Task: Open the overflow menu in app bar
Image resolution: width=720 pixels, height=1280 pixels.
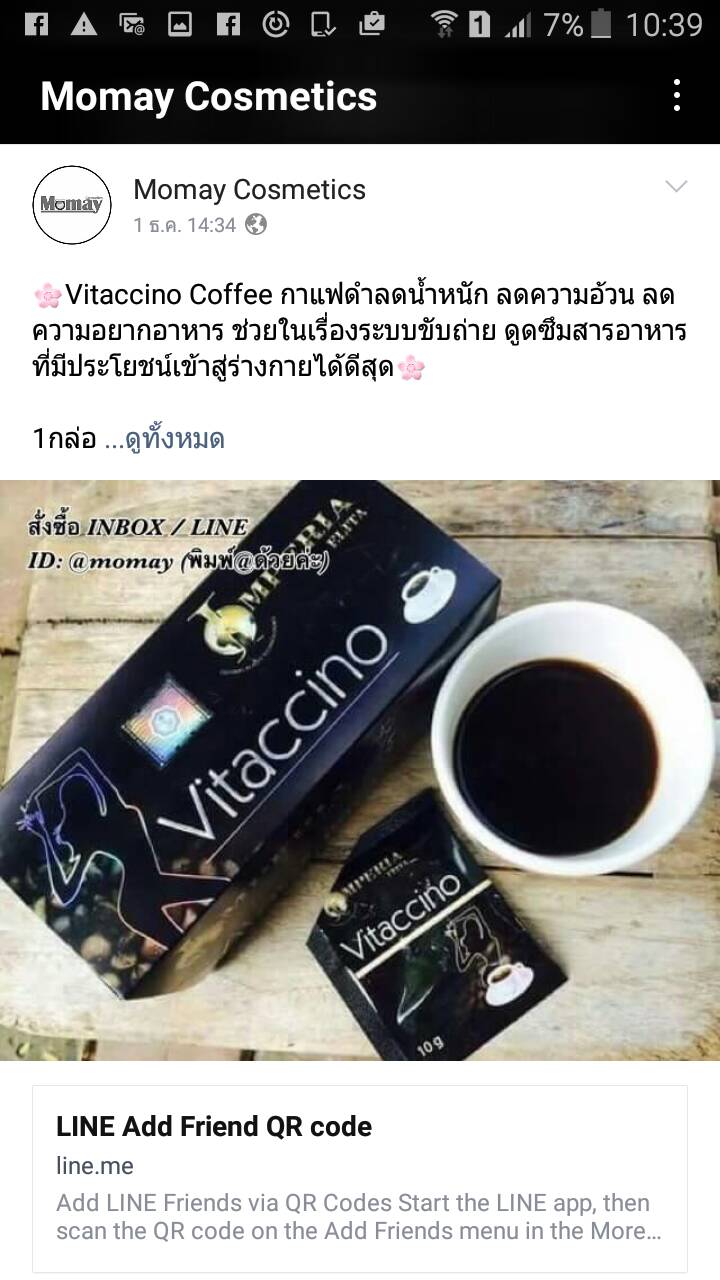Action: tap(677, 95)
